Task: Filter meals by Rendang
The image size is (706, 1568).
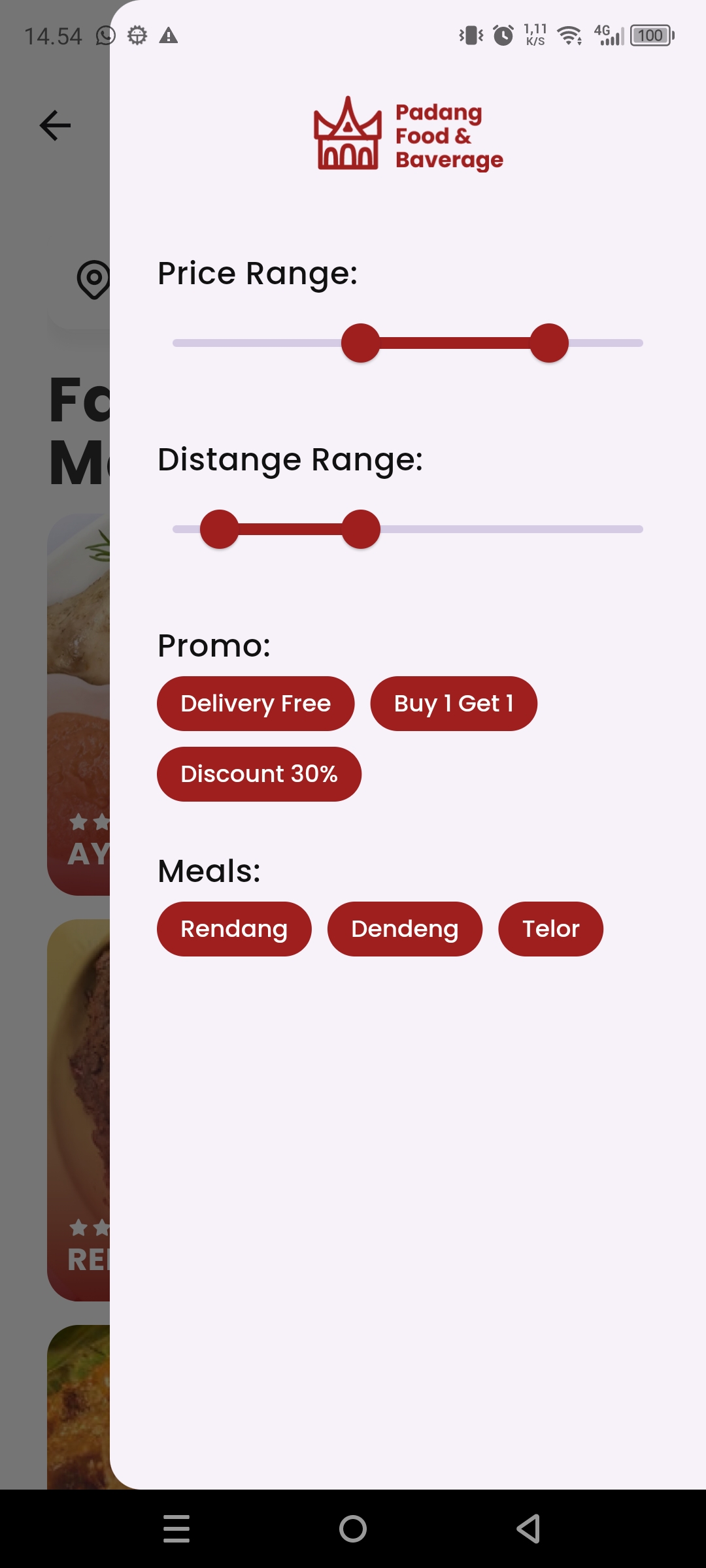Action: click(234, 929)
